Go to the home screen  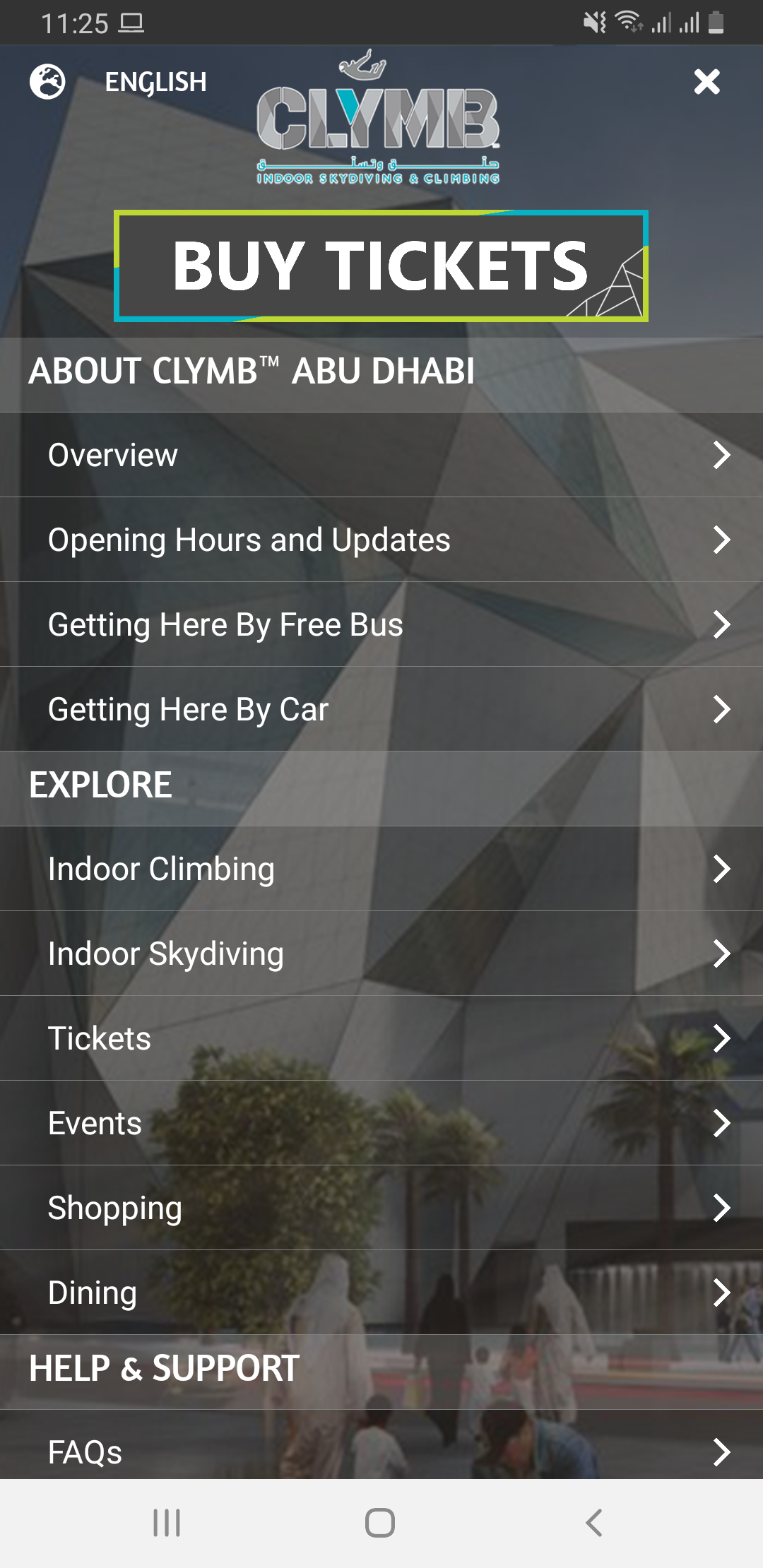(x=380, y=1523)
